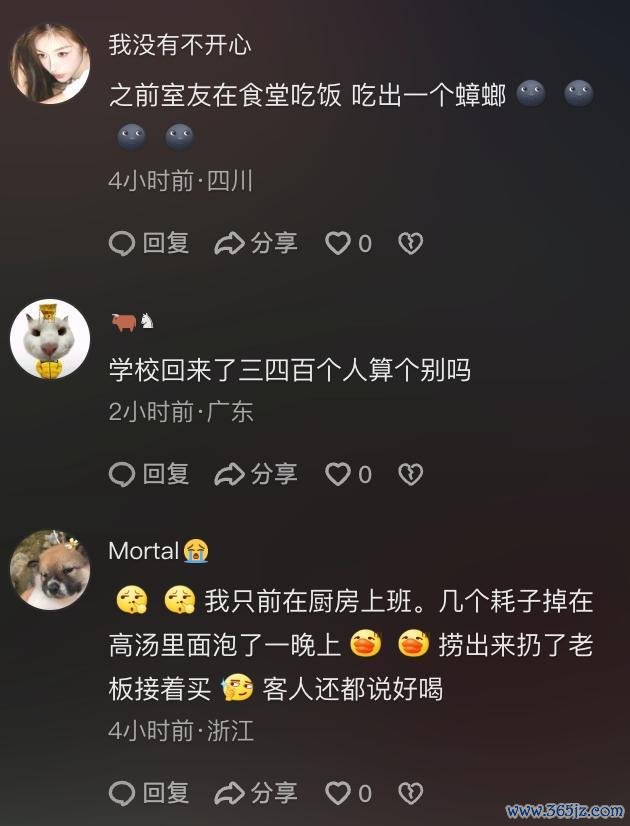The height and width of the screenshot is (826, 630).
Task: Open 我没有不开心's profile avatar
Action: (49, 64)
